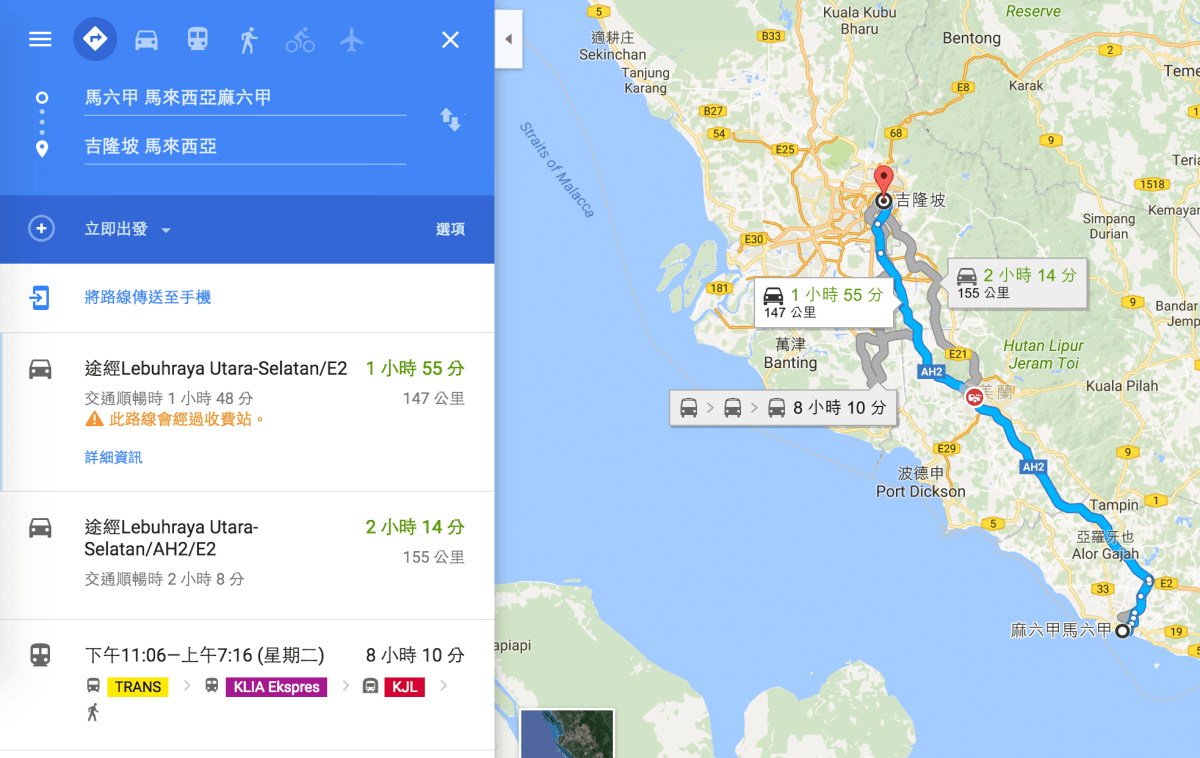1200x758 pixels.
Task: Switch to the walking travel mode
Action: coord(248,40)
